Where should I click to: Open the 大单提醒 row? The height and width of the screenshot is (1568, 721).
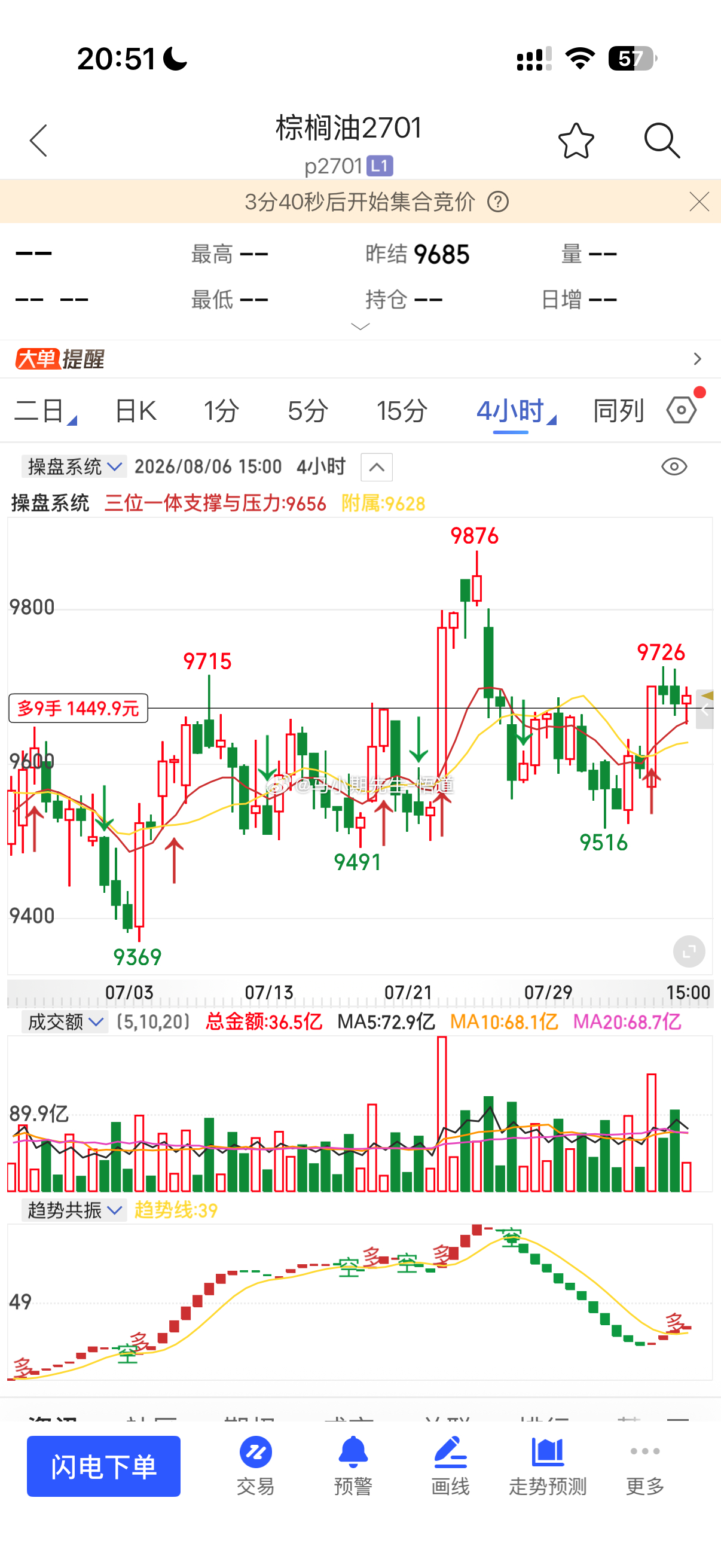(360, 359)
